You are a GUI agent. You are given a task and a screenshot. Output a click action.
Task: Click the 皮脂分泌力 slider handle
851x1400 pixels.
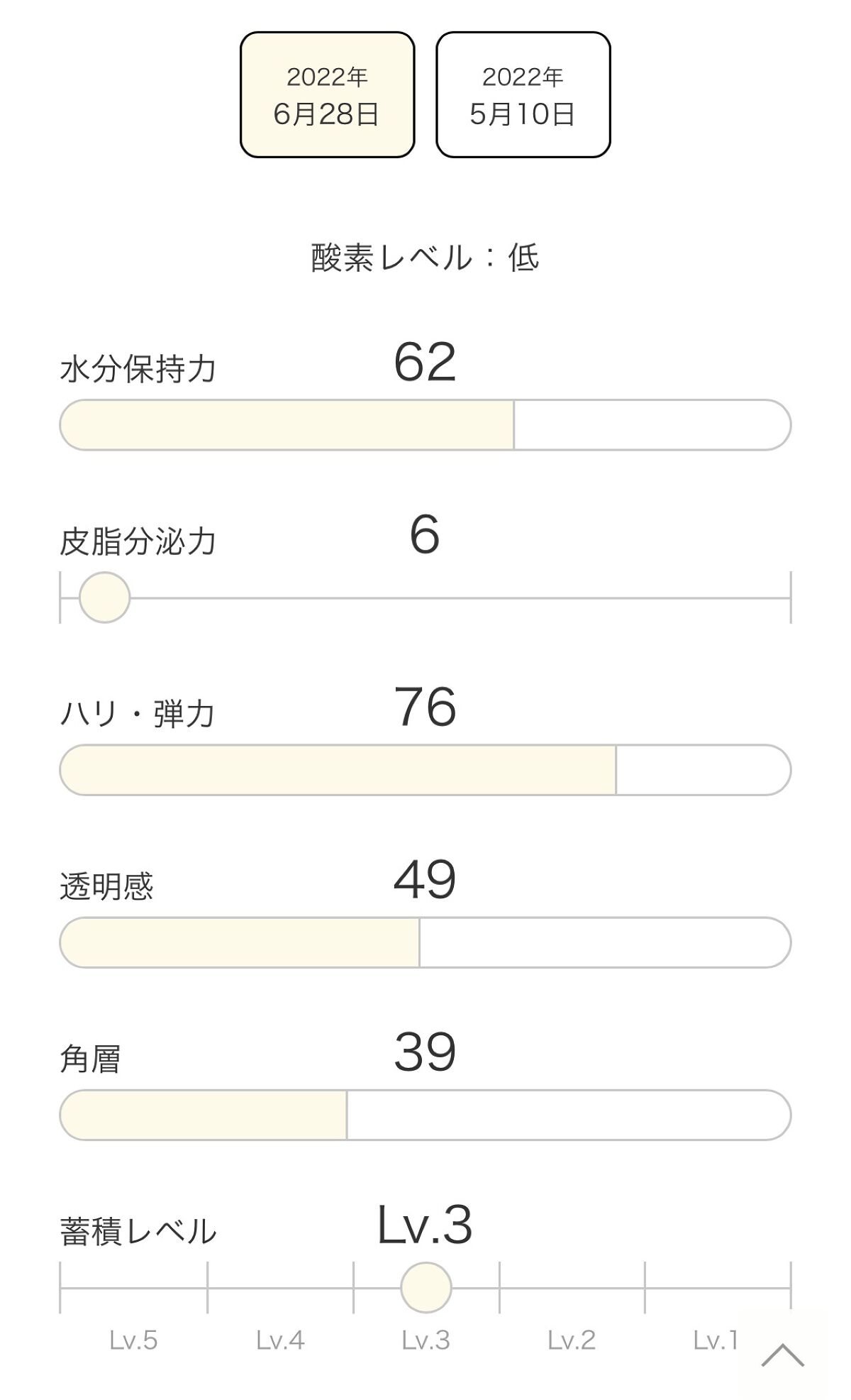coord(104,597)
